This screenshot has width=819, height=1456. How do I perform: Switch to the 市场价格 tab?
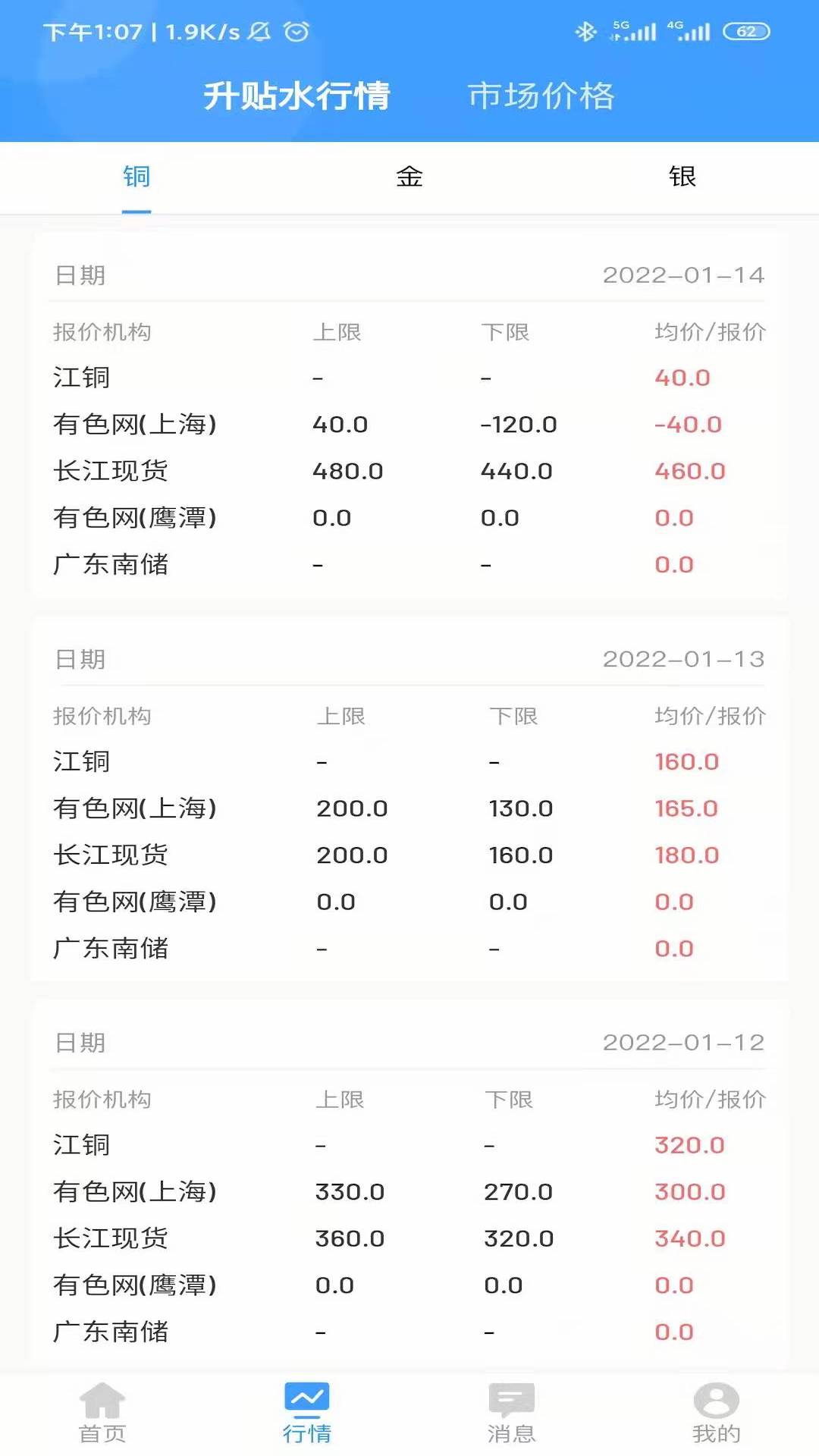point(541,96)
